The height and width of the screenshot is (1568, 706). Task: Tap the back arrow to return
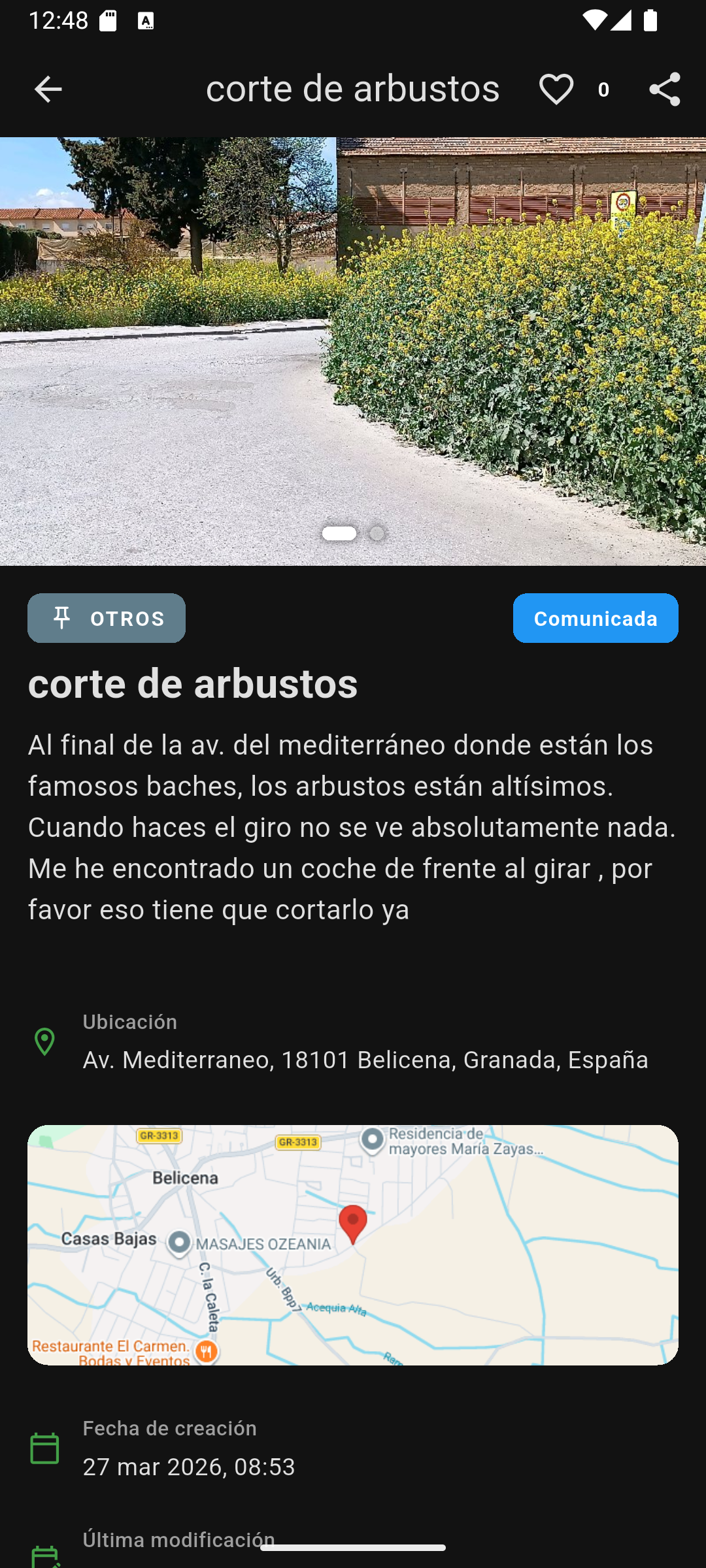[48, 90]
